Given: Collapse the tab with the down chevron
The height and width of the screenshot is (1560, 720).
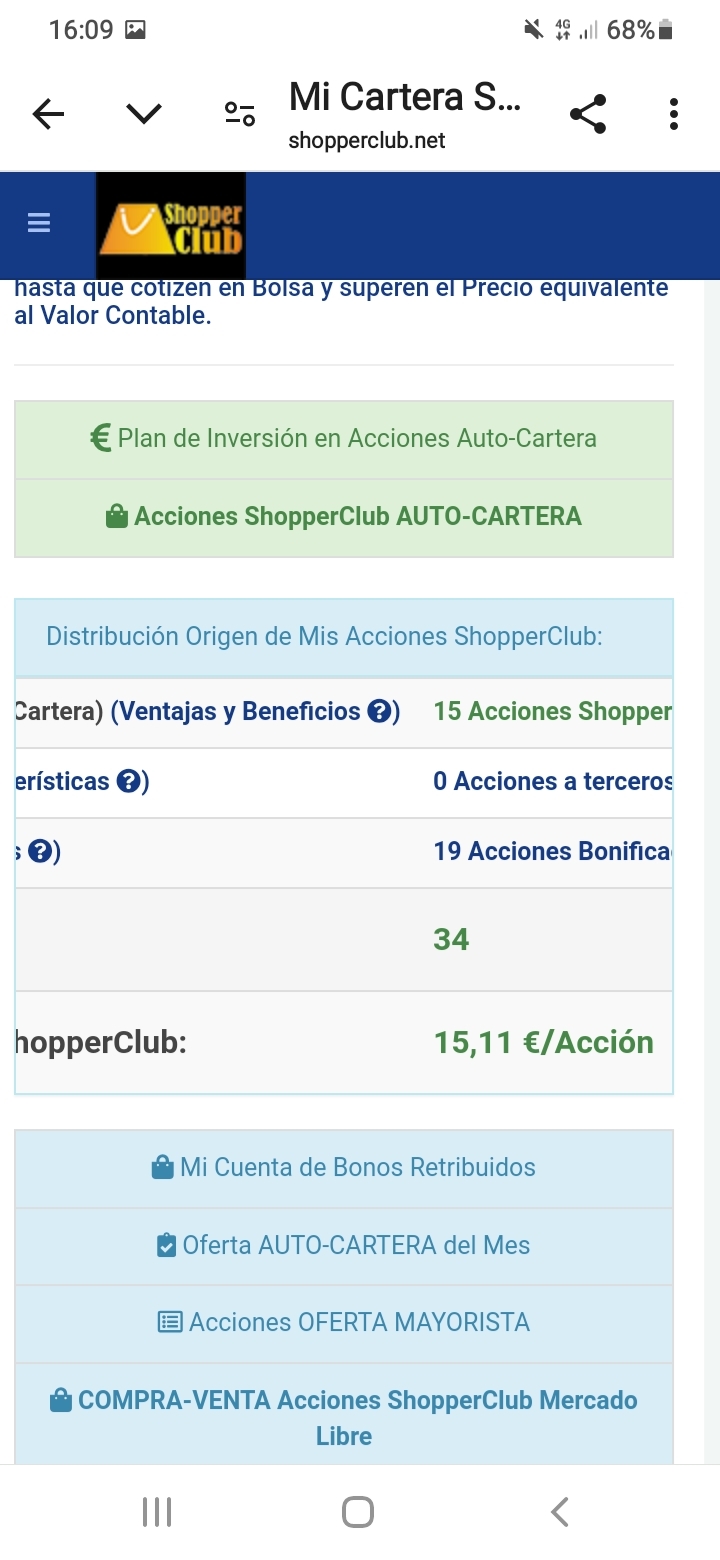Looking at the screenshot, I should point(144,115).
